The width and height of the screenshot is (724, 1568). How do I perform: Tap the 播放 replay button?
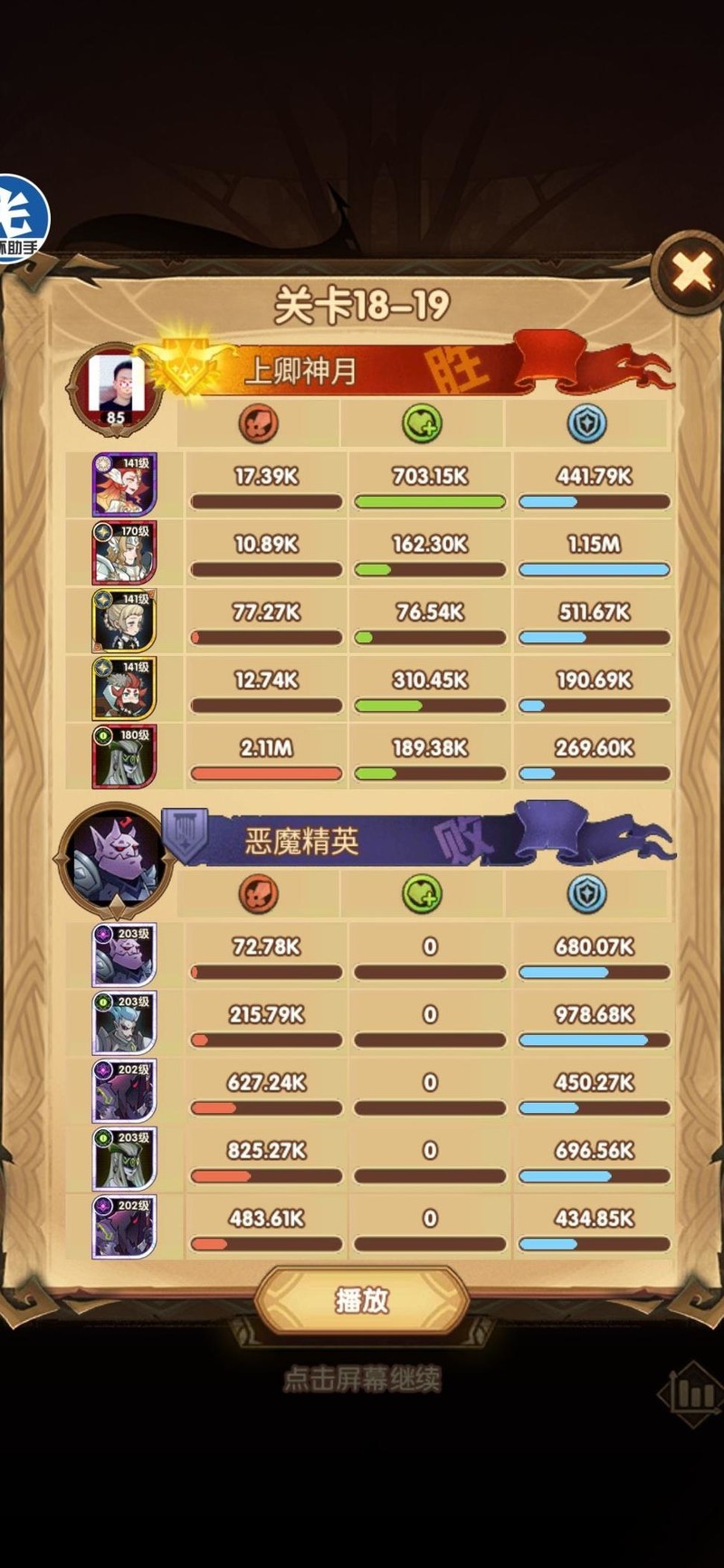pyautogui.click(x=362, y=1300)
